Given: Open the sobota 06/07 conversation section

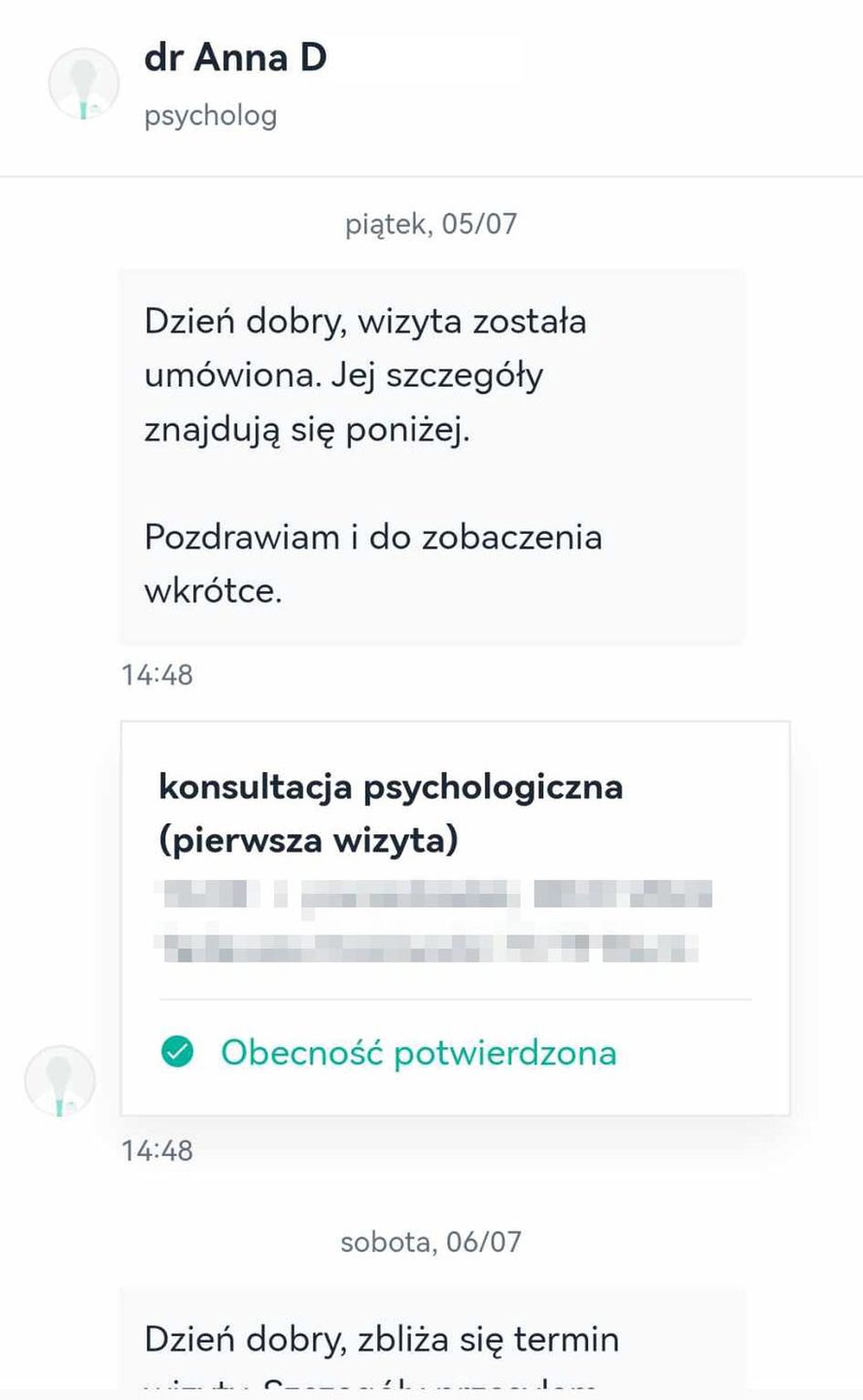Looking at the screenshot, I should pos(431,1242).
